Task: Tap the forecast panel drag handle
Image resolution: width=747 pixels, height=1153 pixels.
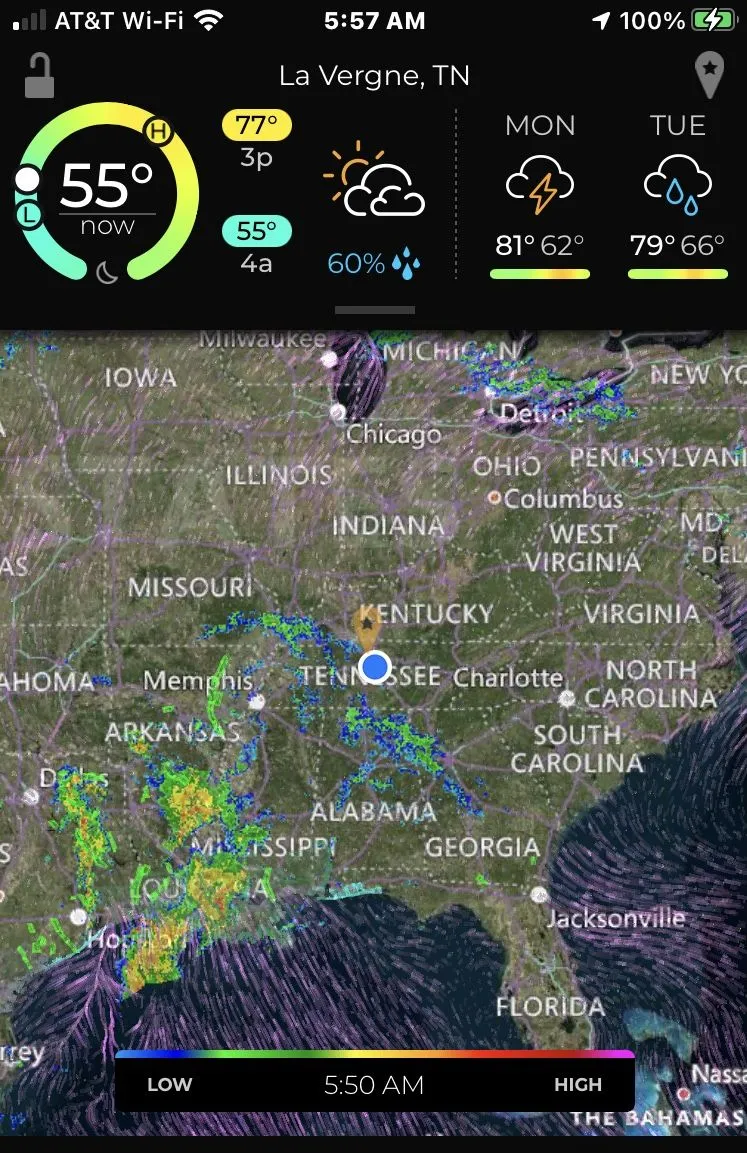Action: (x=374, y=310)
